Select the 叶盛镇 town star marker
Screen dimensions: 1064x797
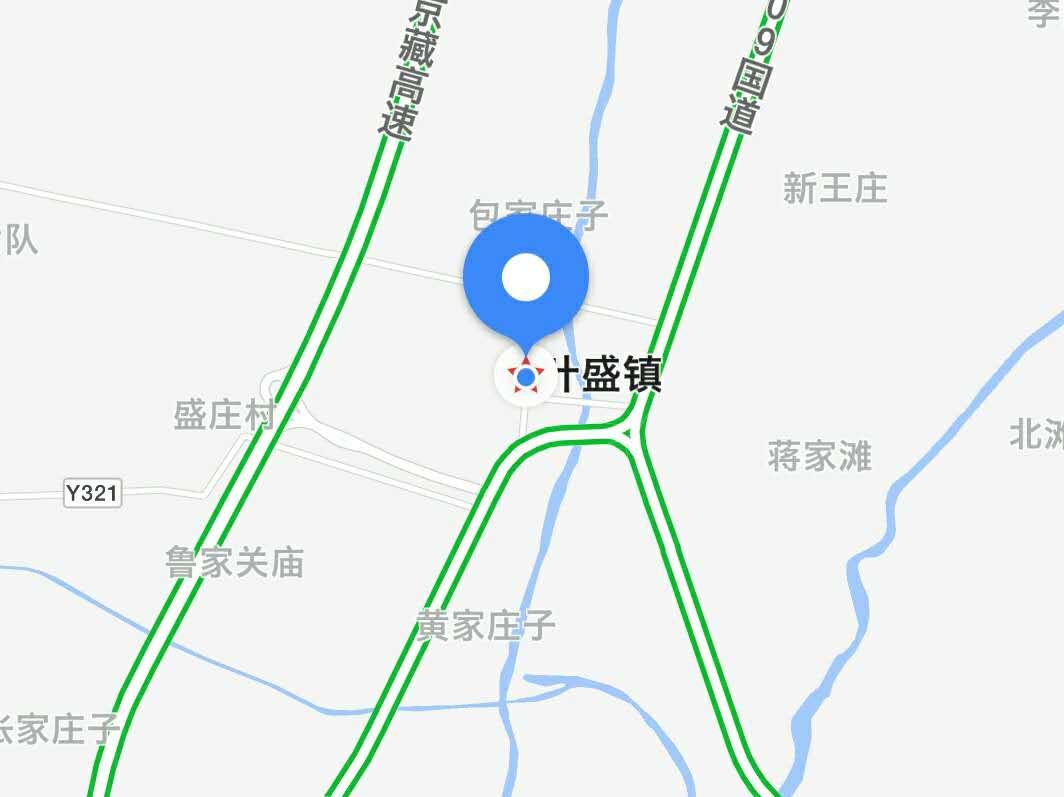pyautogui.click(x=526, y=377)
